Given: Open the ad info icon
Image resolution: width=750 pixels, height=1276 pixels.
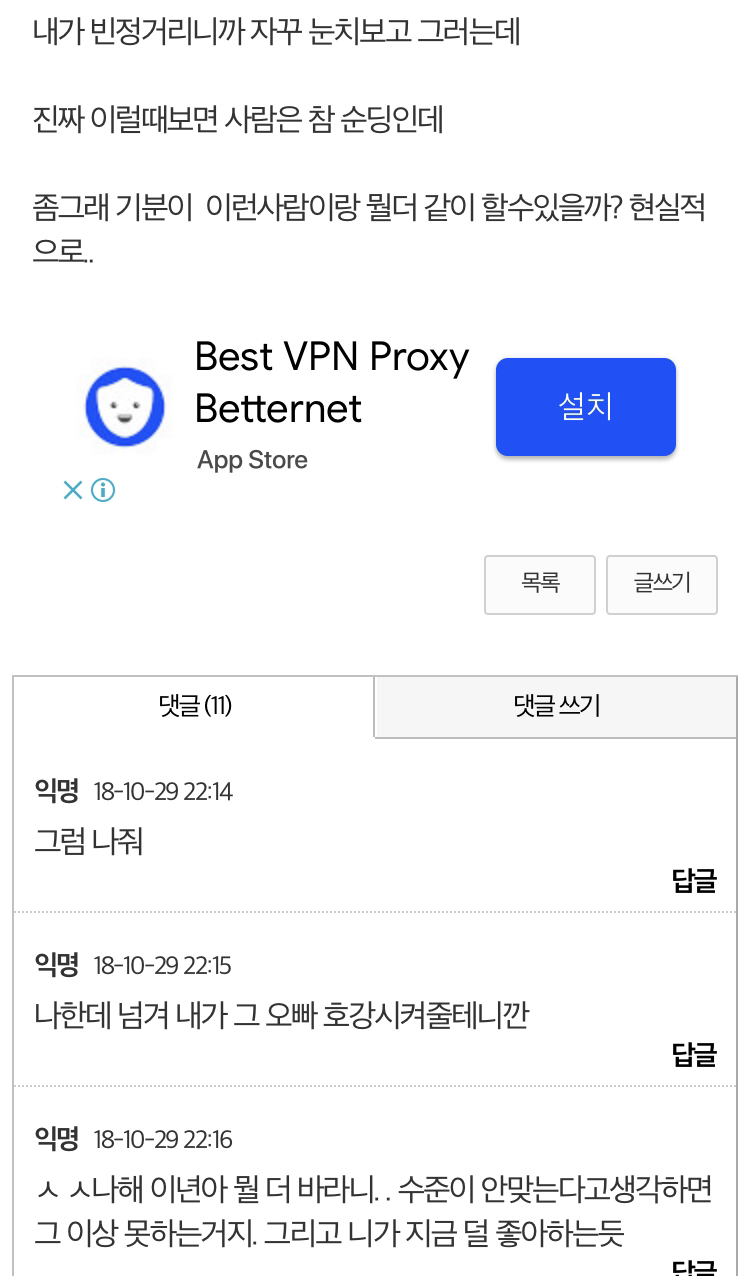Looking at the screenshot, I should point(103,490).
